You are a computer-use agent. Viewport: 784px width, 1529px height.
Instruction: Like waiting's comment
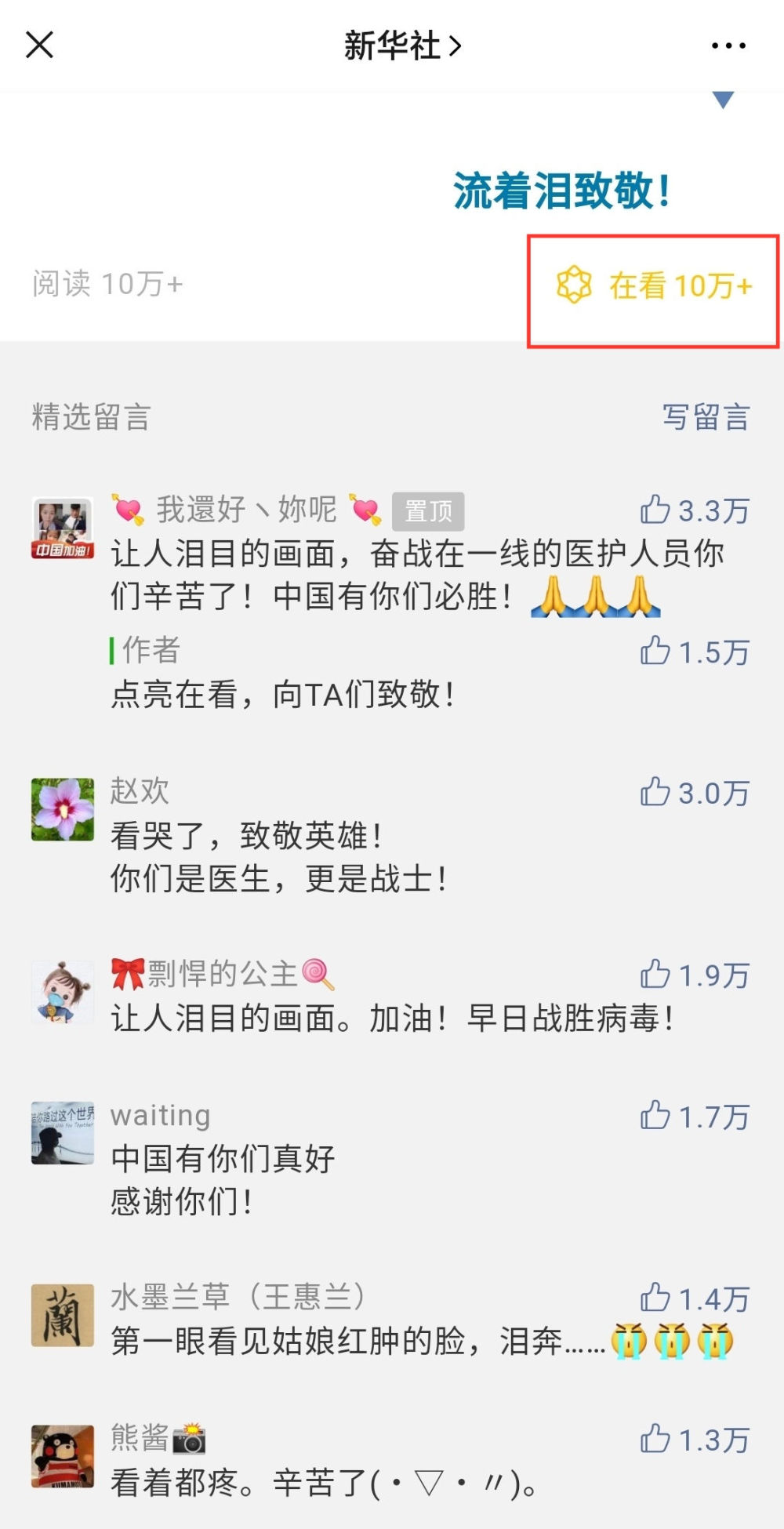[x=655, y=1116]
